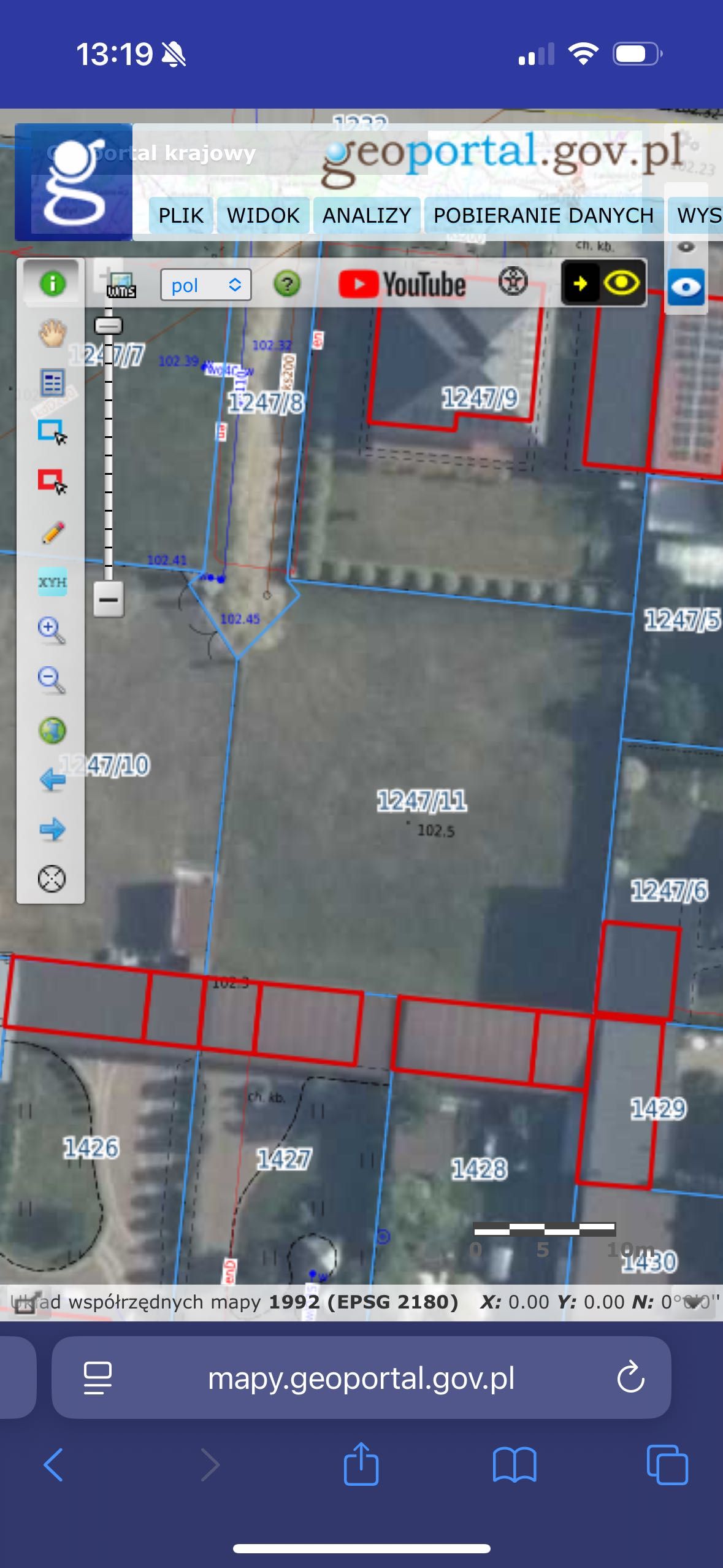The height and width of the screenshot is (1568, 723).
Task: Zoom to full extent with globe icon
Action: click(x=52, y=731)
